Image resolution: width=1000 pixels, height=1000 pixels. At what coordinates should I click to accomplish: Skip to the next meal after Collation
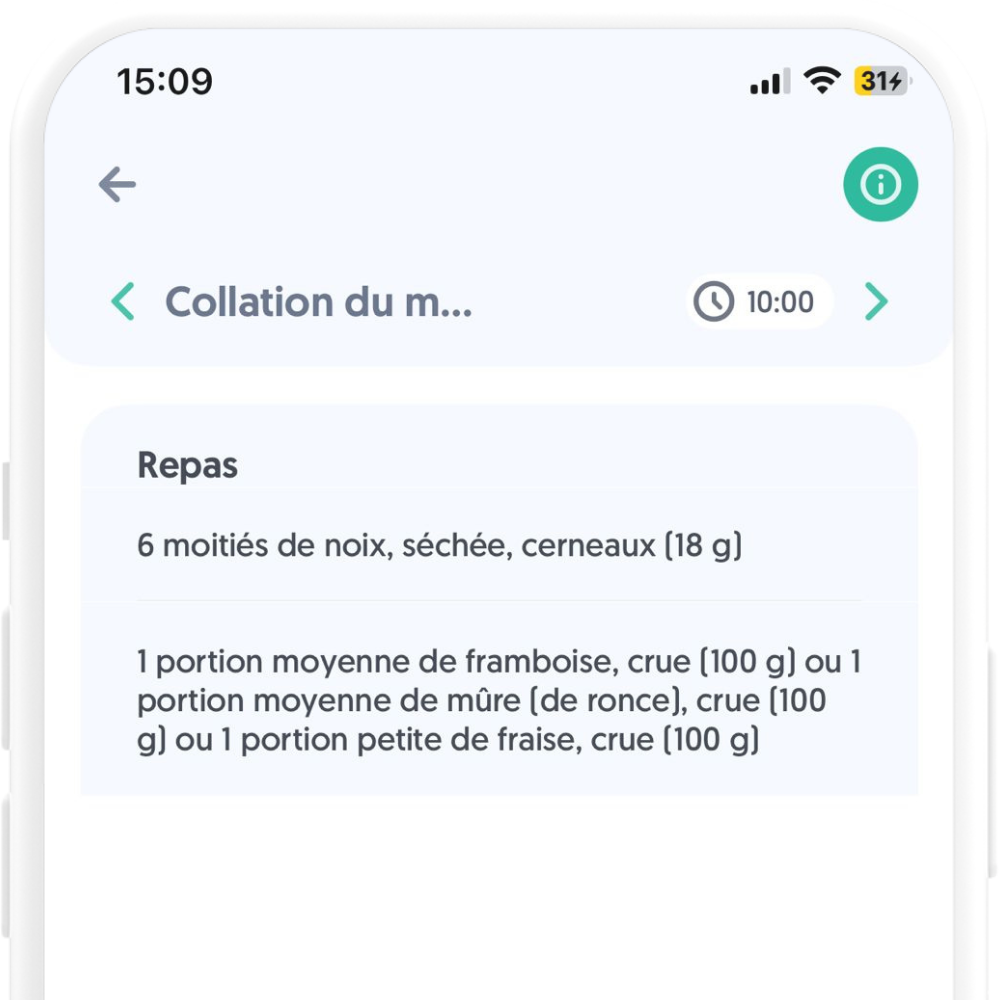coord(876,302)
